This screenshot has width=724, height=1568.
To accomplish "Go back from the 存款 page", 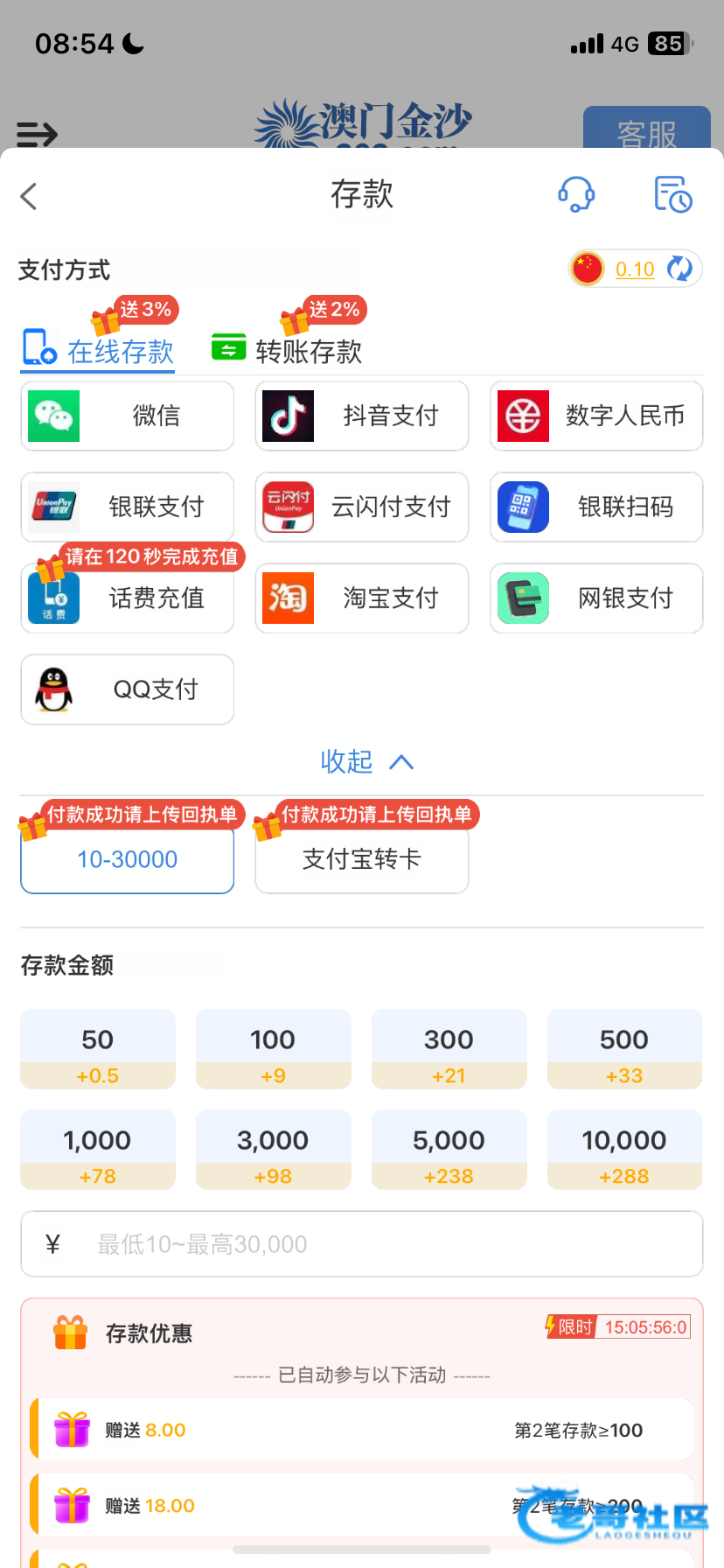I will [x=29, y=196].
